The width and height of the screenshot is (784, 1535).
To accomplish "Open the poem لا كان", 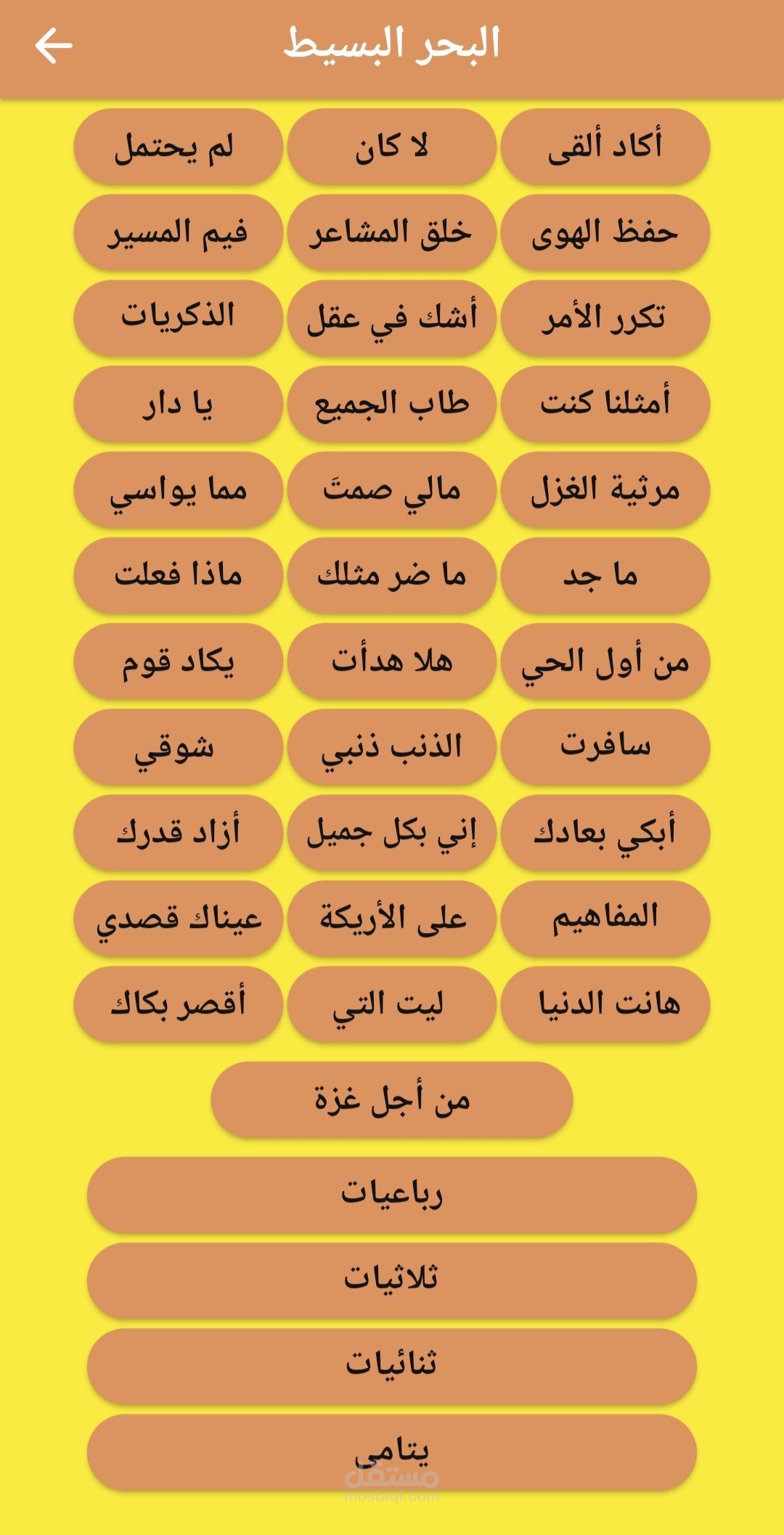I will (x=391, y=147).
